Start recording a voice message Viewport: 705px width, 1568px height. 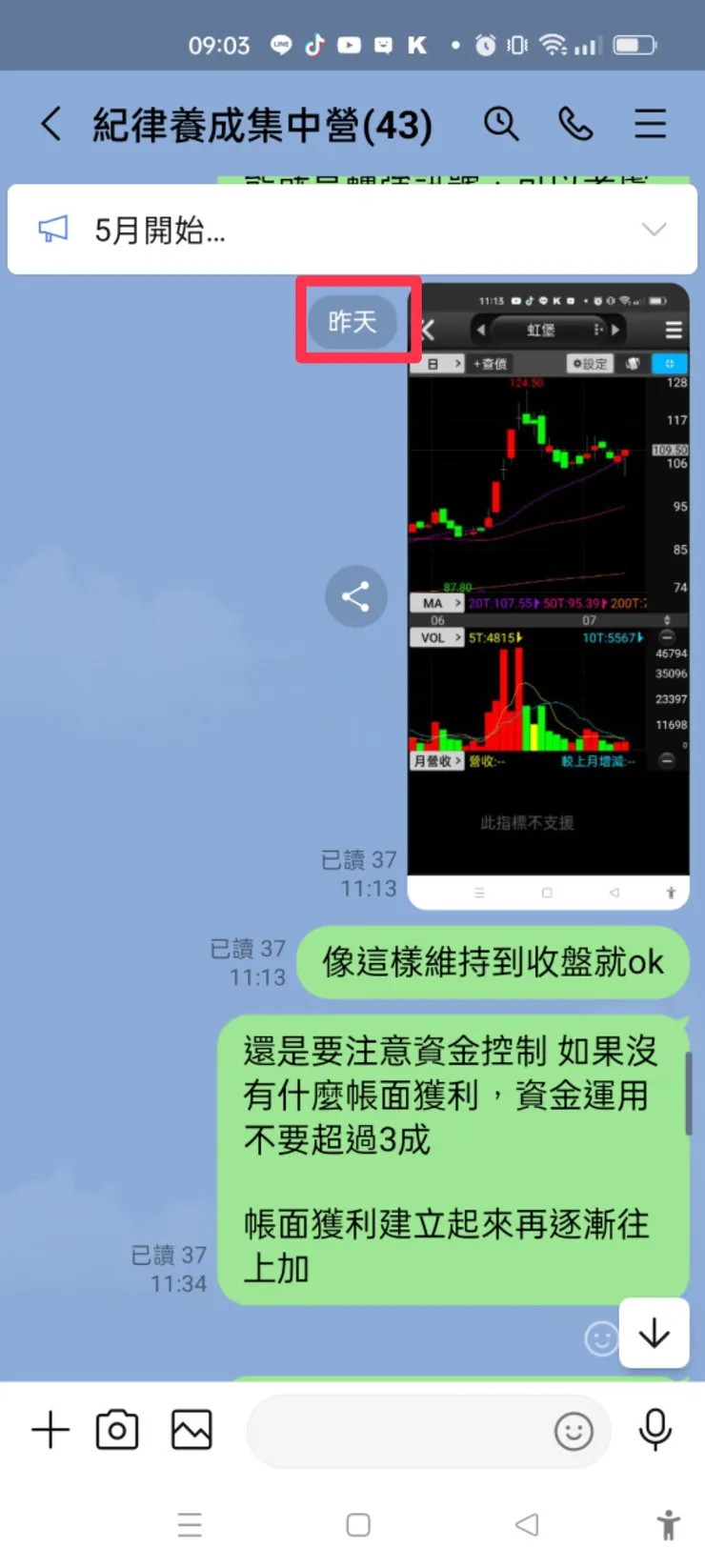point(654,1429)
